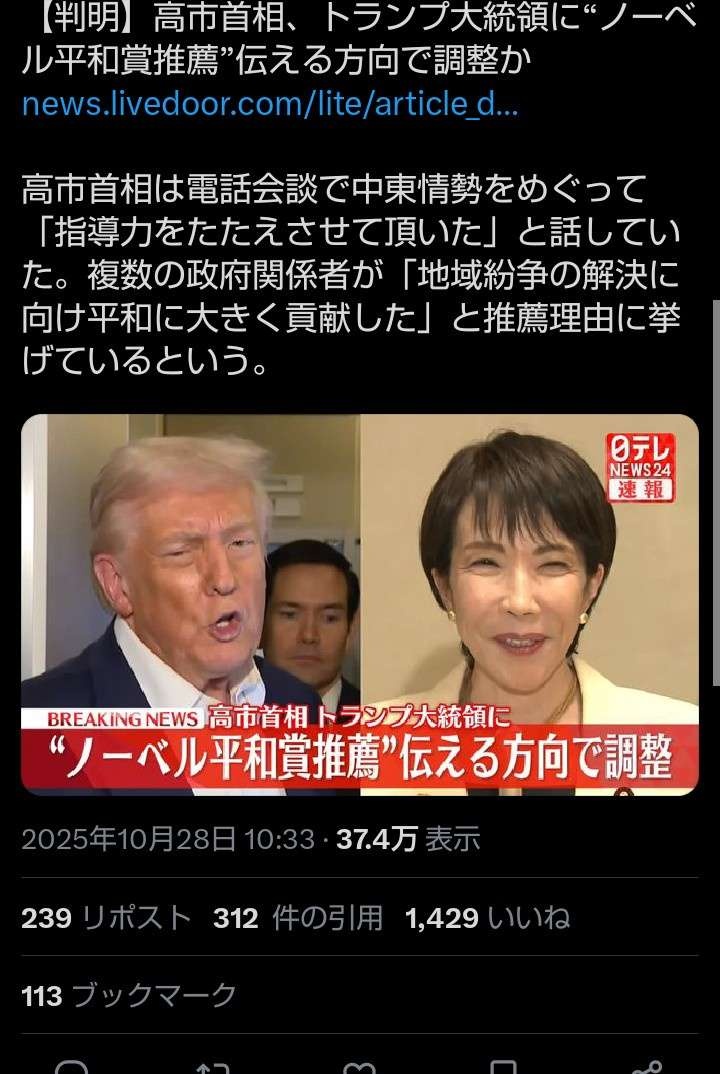Like the post with the heart icon
The image size is (720, 1074).
coord(358,1067)
